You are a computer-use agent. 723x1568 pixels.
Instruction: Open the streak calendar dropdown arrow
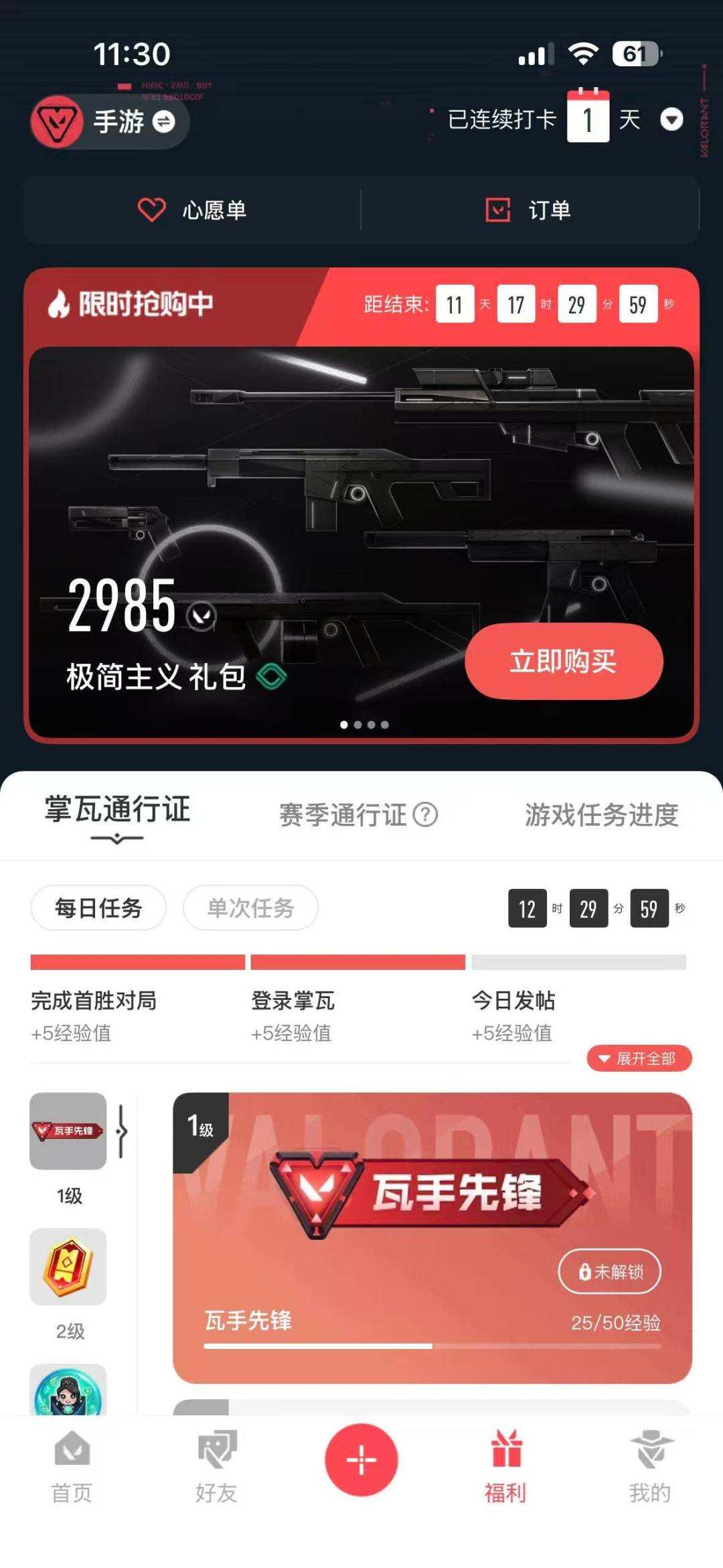click(x=671, y=120)
